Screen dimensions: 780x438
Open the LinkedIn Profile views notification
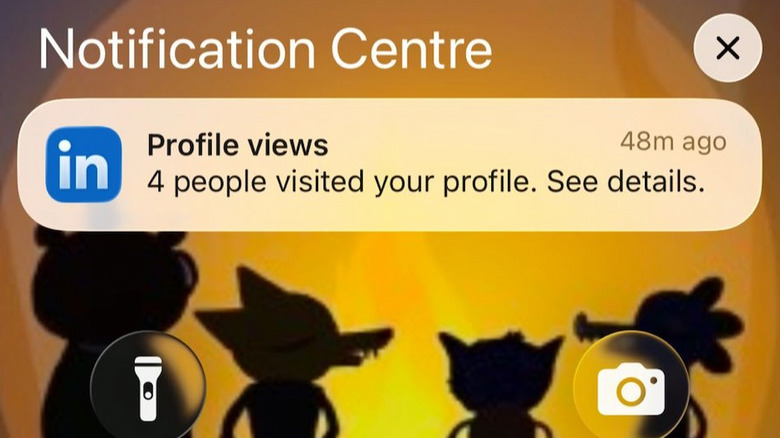click(390, 165)
